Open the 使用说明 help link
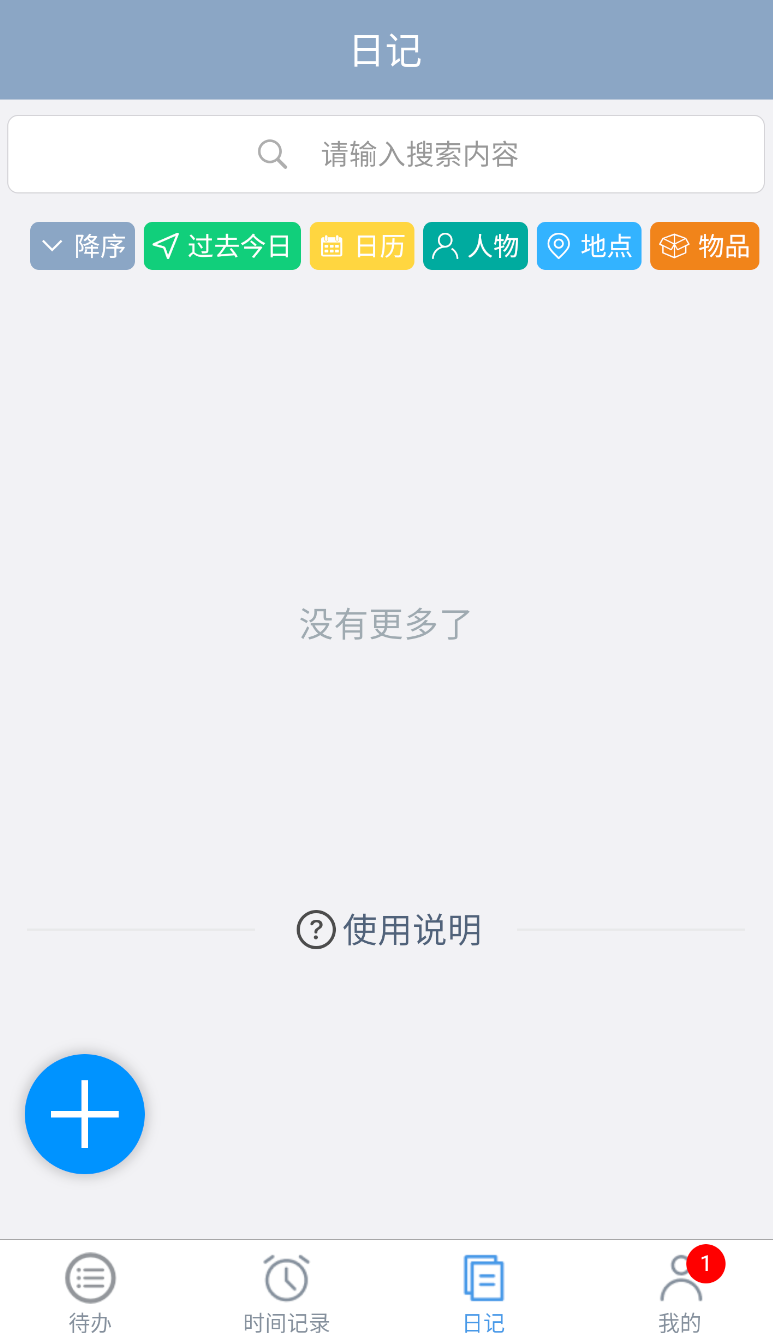Screen dimensions: 773x1337 (x=388, y=930)
